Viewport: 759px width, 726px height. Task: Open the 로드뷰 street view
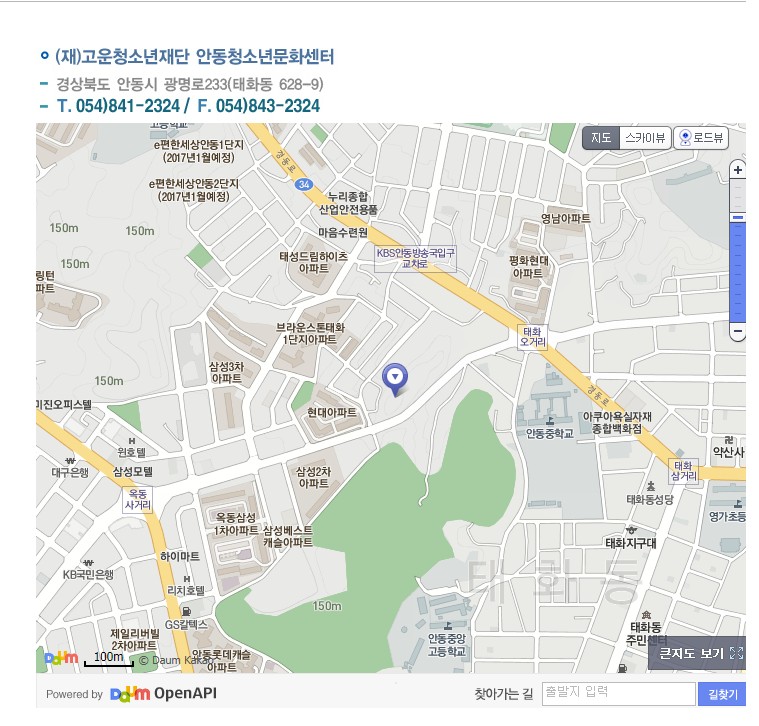click(701, 138)
